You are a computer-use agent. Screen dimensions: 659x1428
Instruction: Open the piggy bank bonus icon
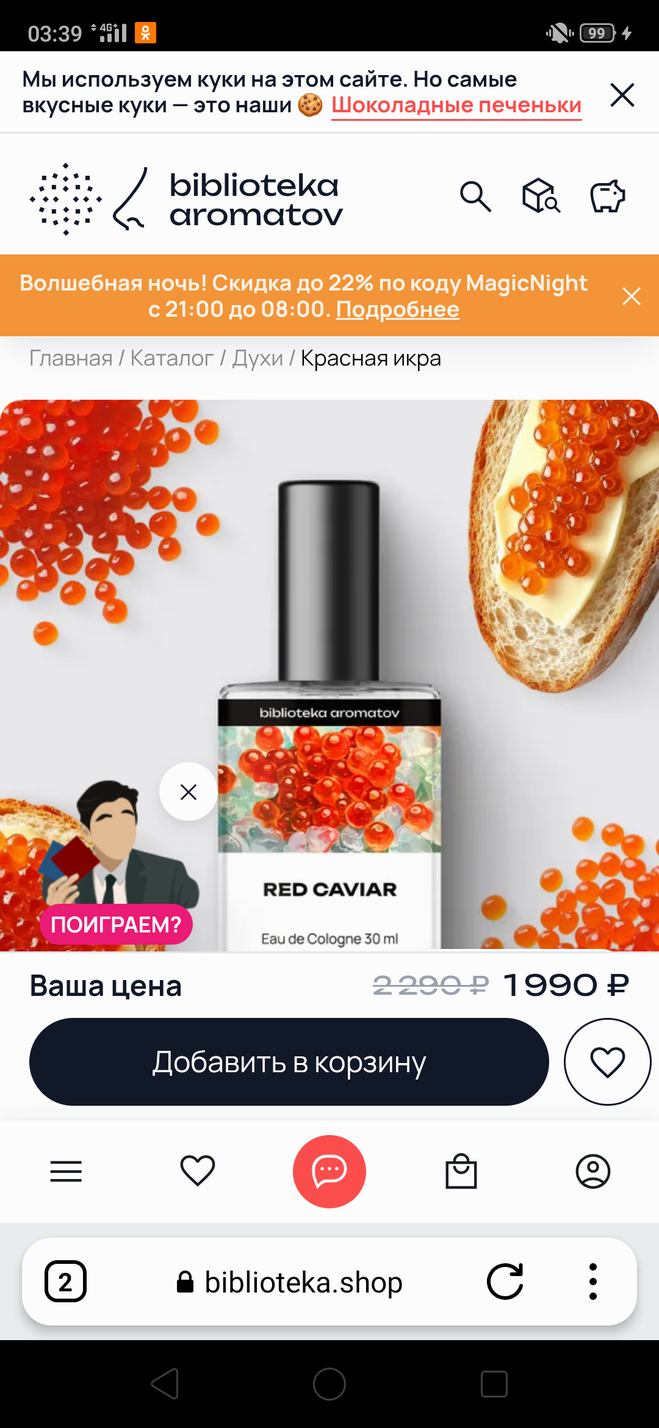pos(607,196)
